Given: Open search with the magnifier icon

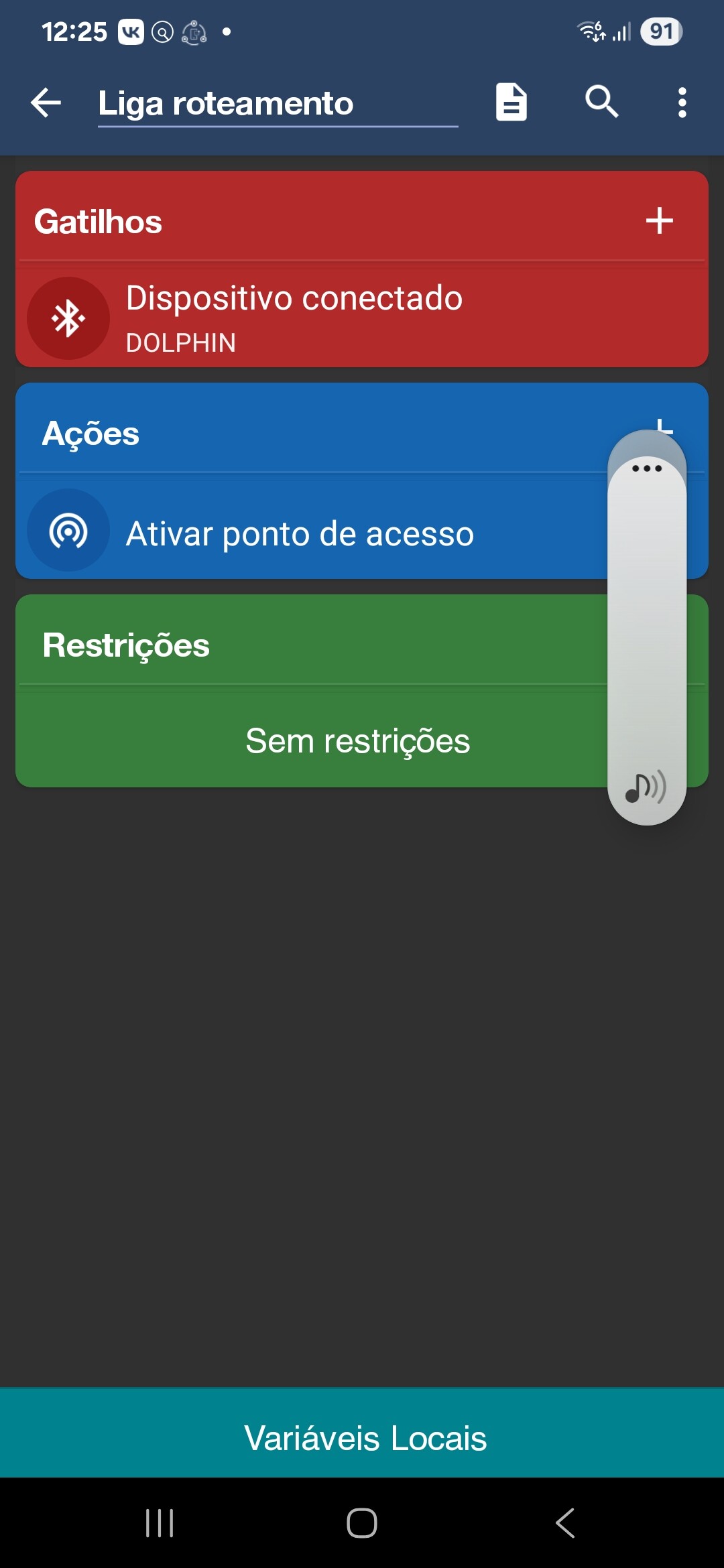Looking at the screenshot, I should [601, 102].
